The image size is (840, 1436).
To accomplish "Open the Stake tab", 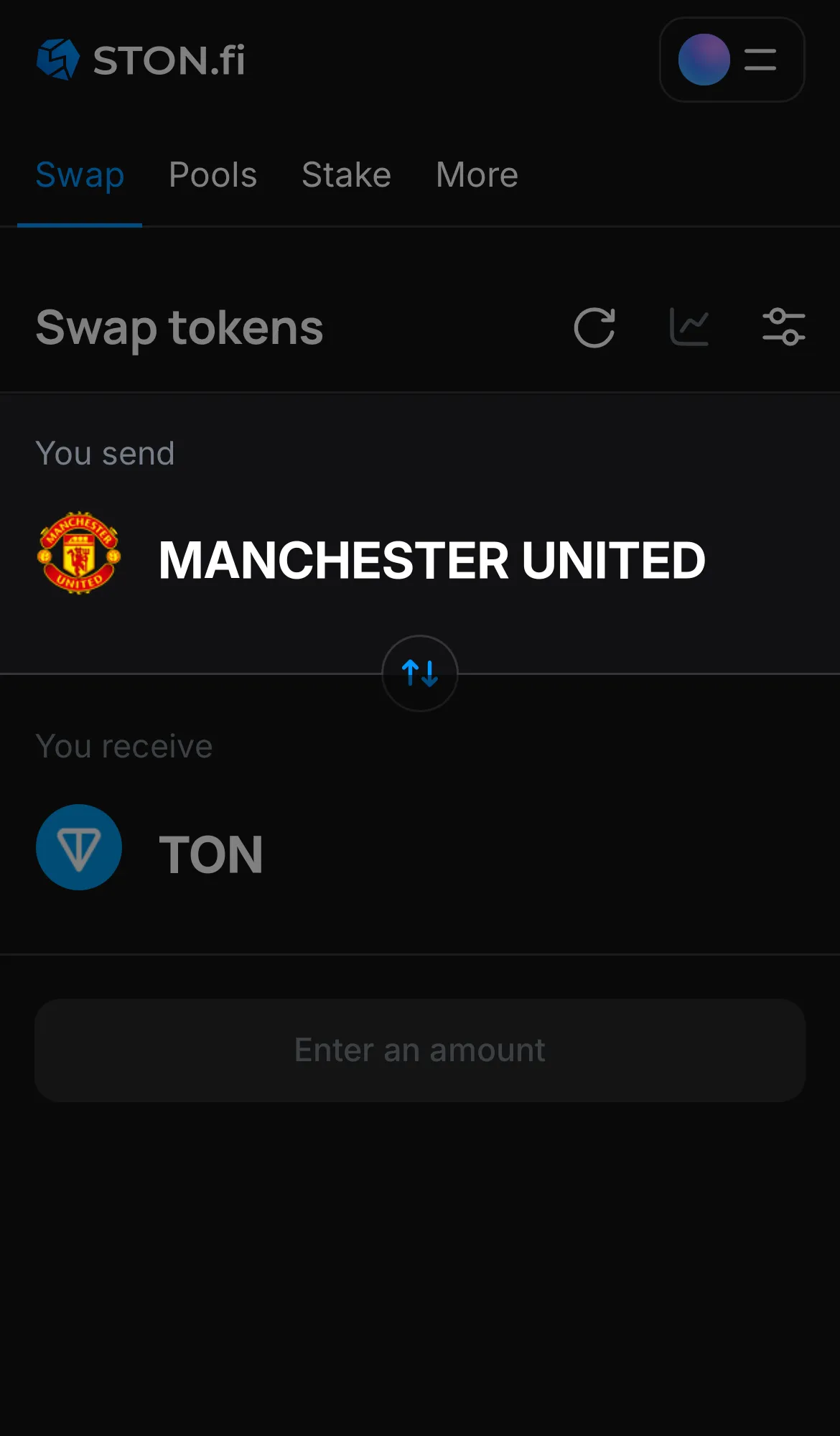I will click(346, 174).
